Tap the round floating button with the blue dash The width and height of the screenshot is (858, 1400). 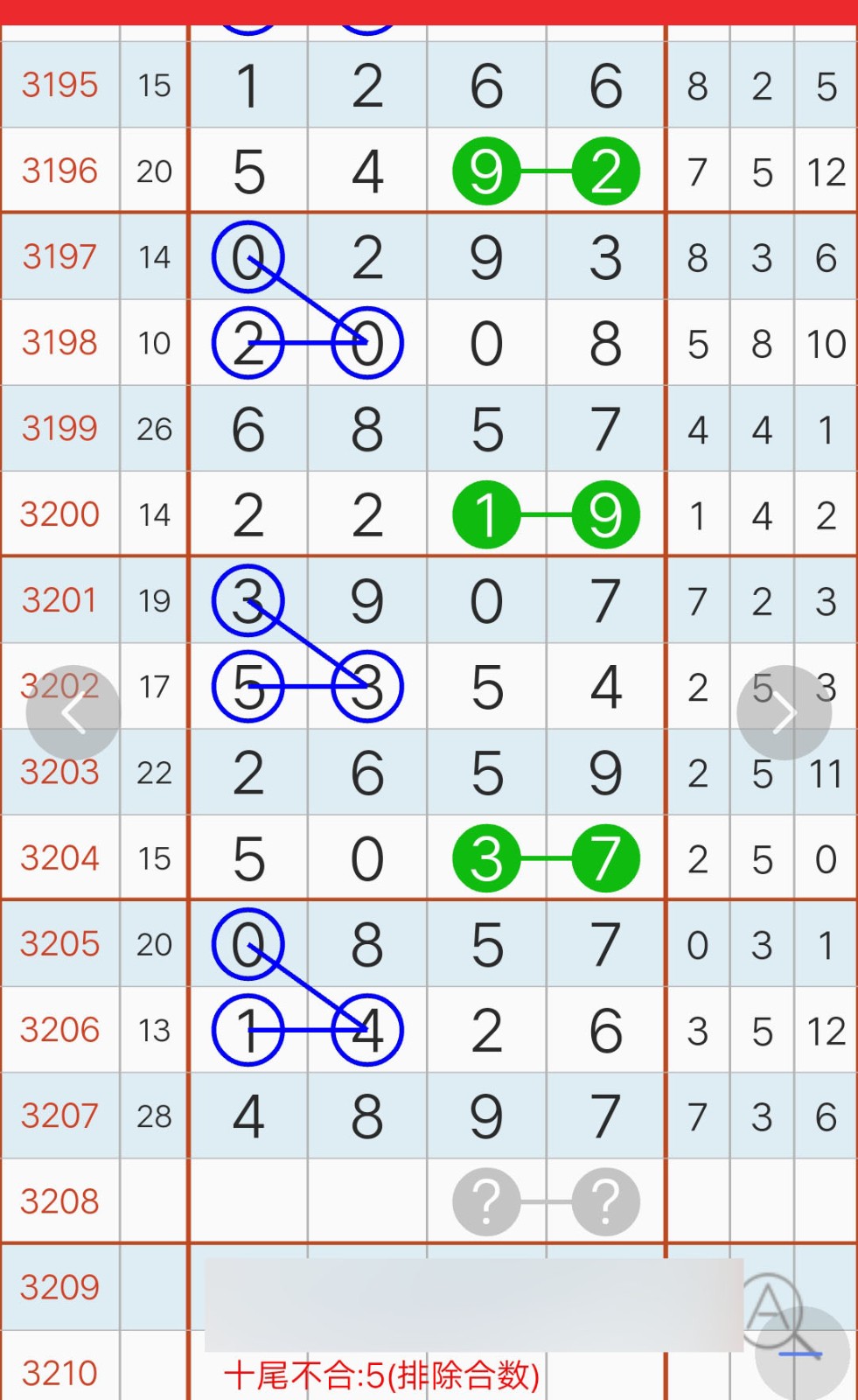pos(802,1354)
